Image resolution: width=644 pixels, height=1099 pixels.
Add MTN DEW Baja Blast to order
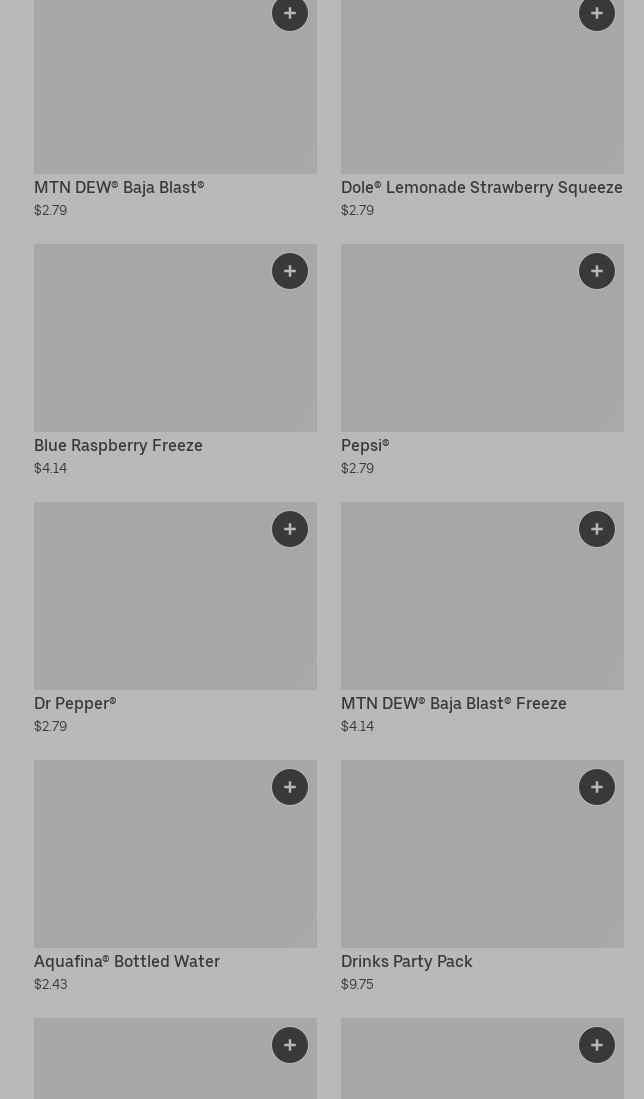click(290, 13)
